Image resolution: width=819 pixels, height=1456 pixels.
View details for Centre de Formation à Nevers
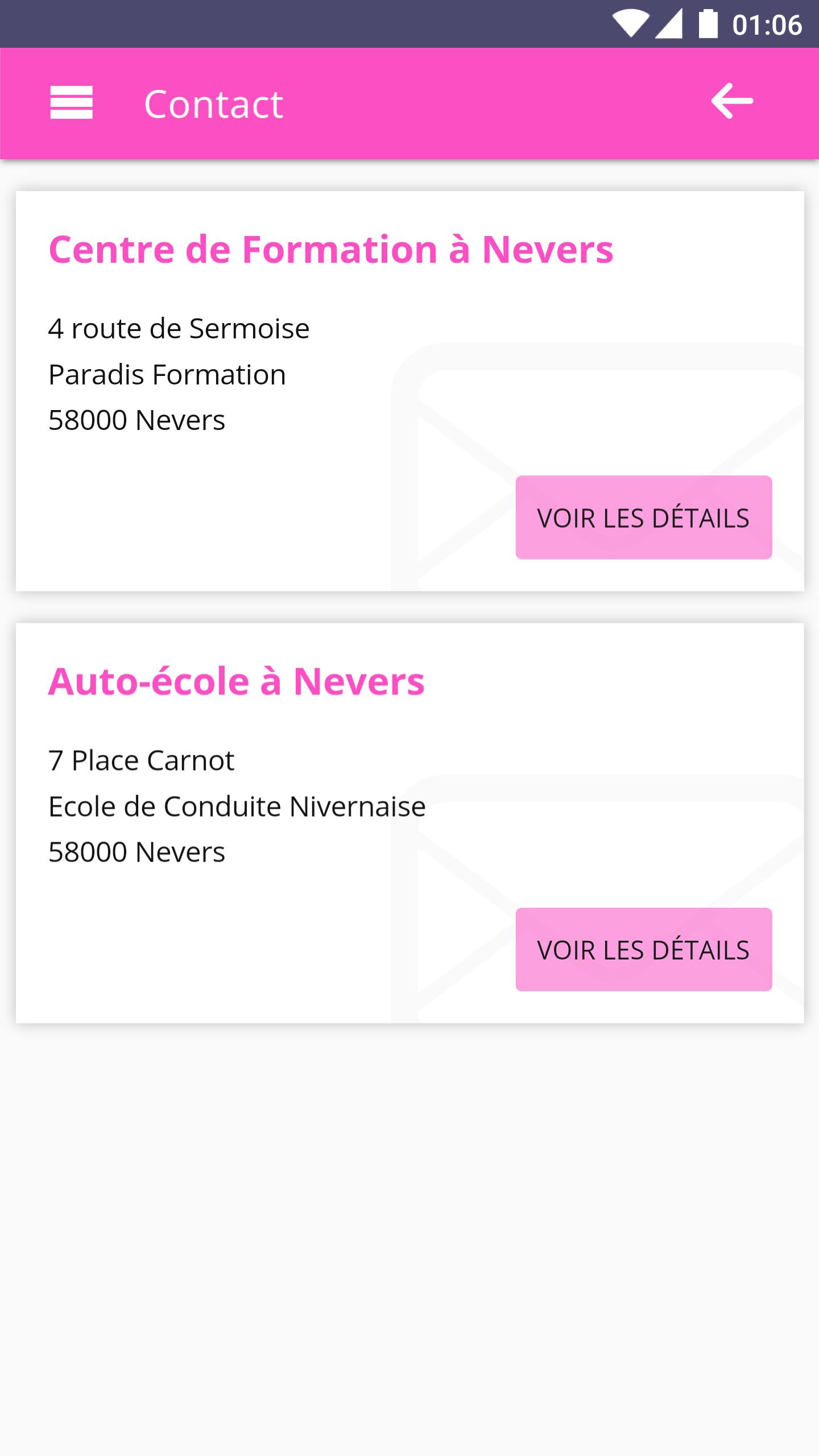pyautogui.click(x=643, y=518)
